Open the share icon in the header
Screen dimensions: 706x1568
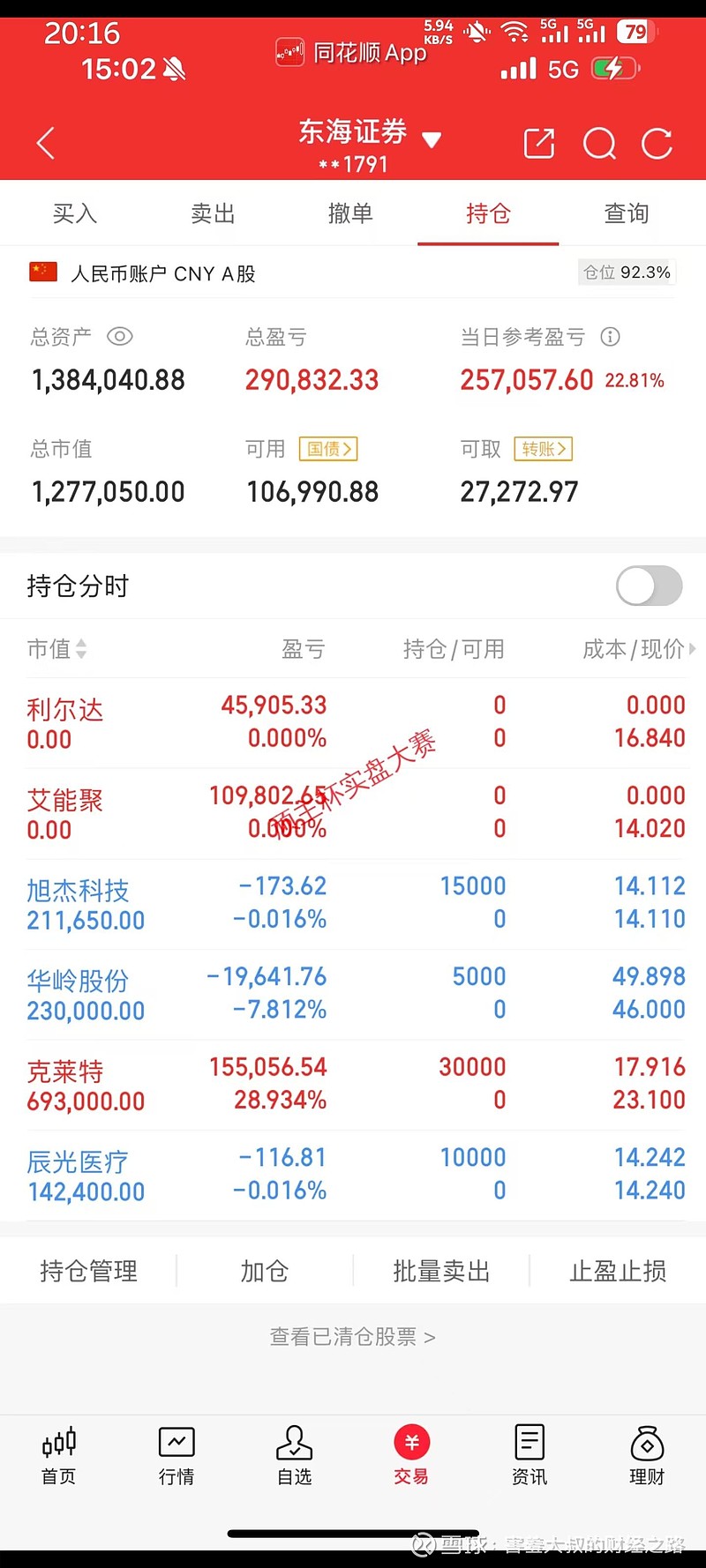click(x=539, y=143)
